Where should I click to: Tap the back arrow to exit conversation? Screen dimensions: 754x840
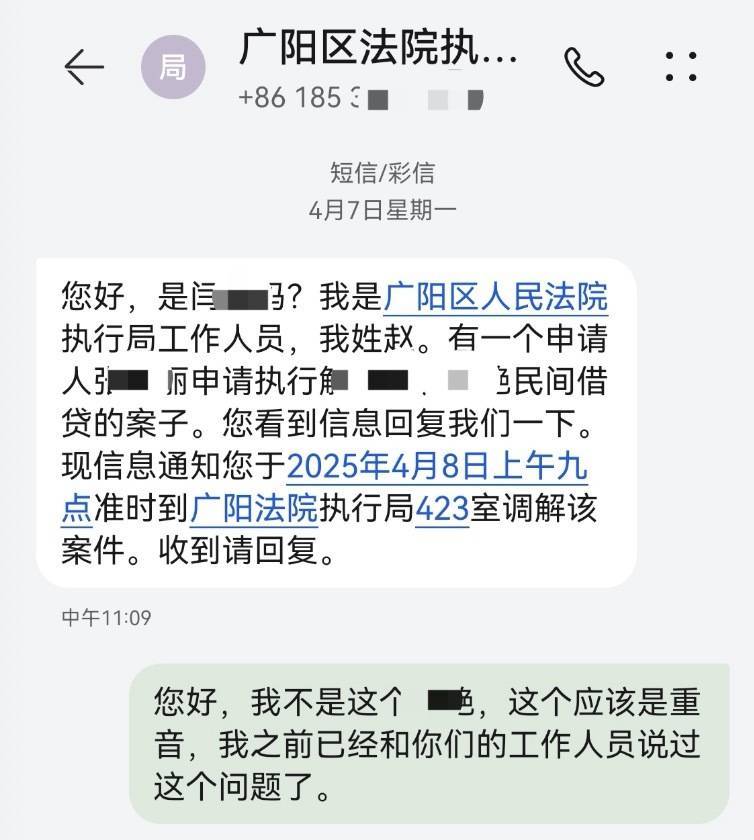click(x=85, y=65)
